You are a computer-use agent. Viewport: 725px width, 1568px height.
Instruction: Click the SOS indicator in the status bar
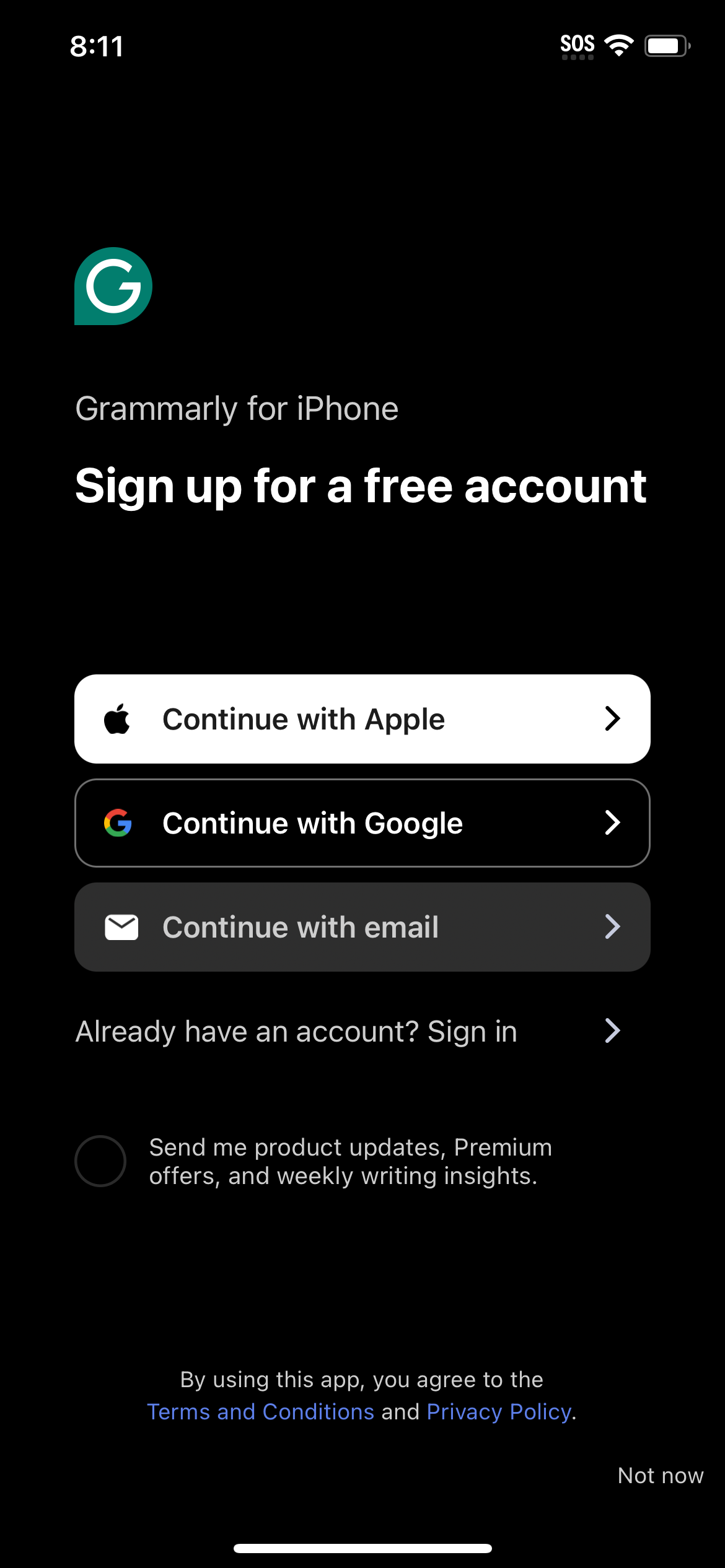[578, 43]
